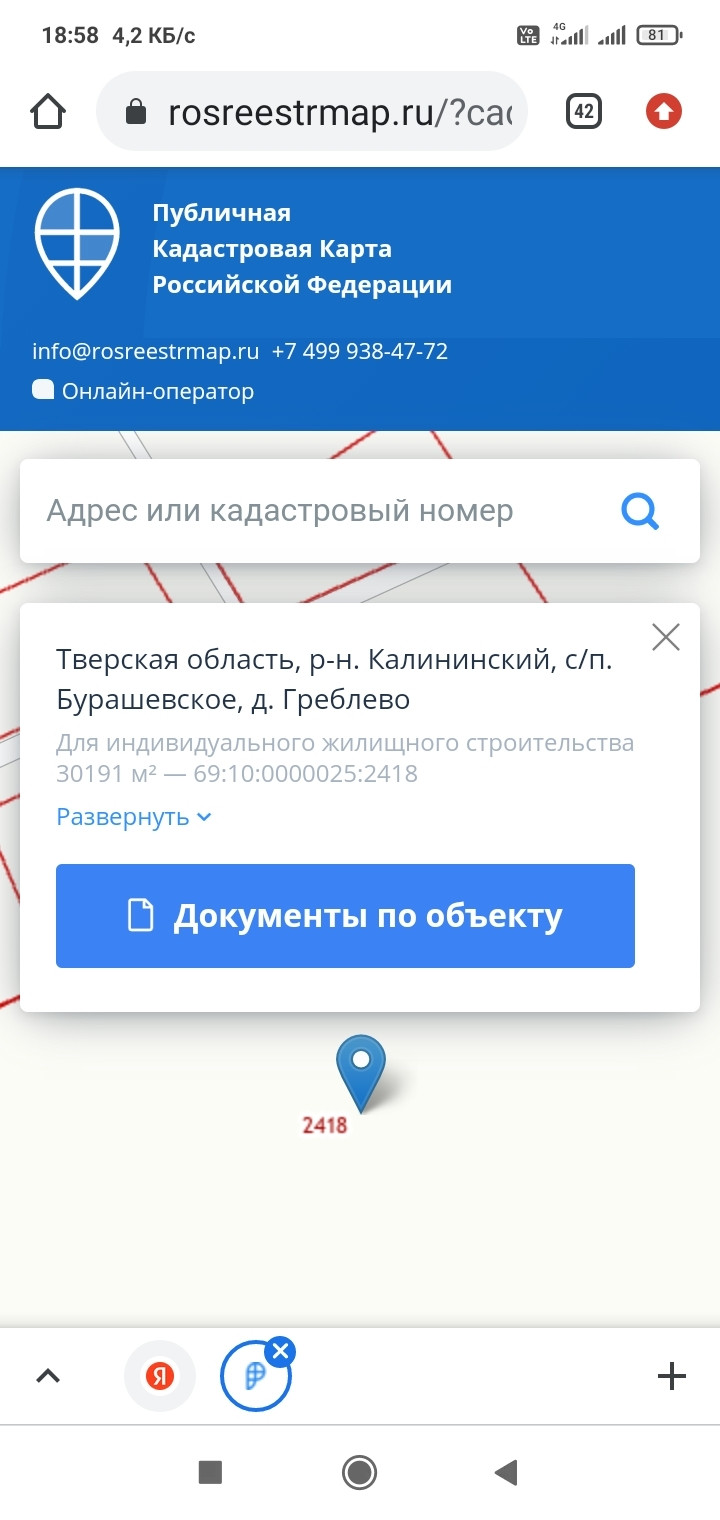
Task: Close the parcel info card
Action: [665, 637]
